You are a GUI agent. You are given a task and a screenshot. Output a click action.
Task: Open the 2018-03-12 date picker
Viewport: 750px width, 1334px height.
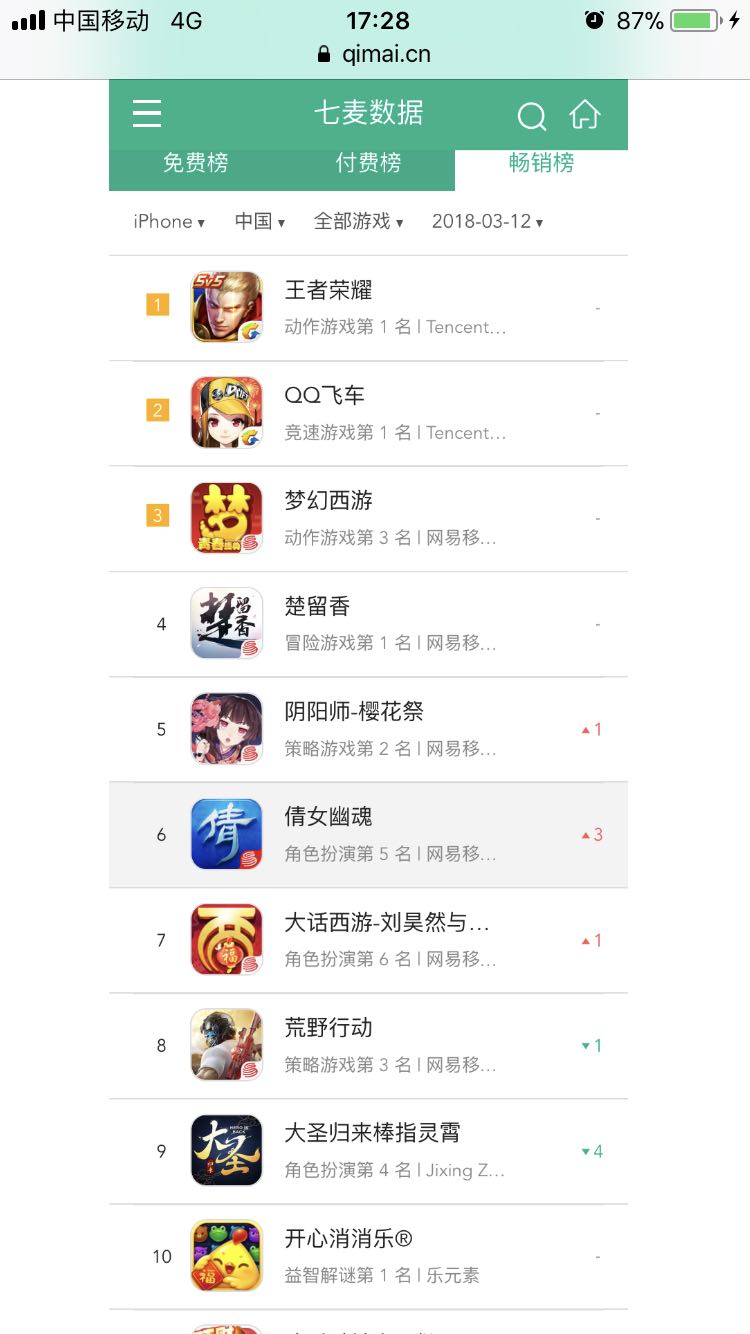pos(487,222)
